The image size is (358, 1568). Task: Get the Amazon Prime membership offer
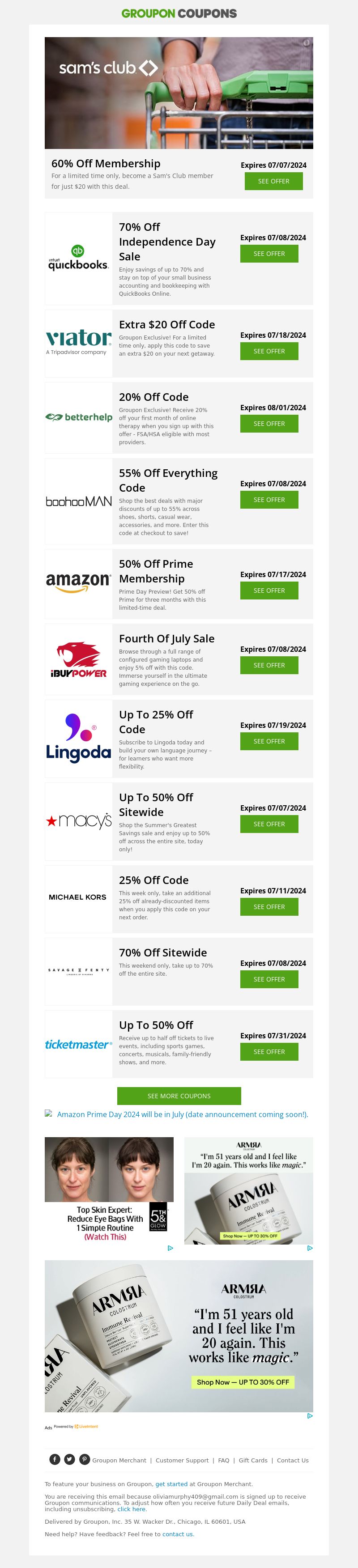coord(269,591)
